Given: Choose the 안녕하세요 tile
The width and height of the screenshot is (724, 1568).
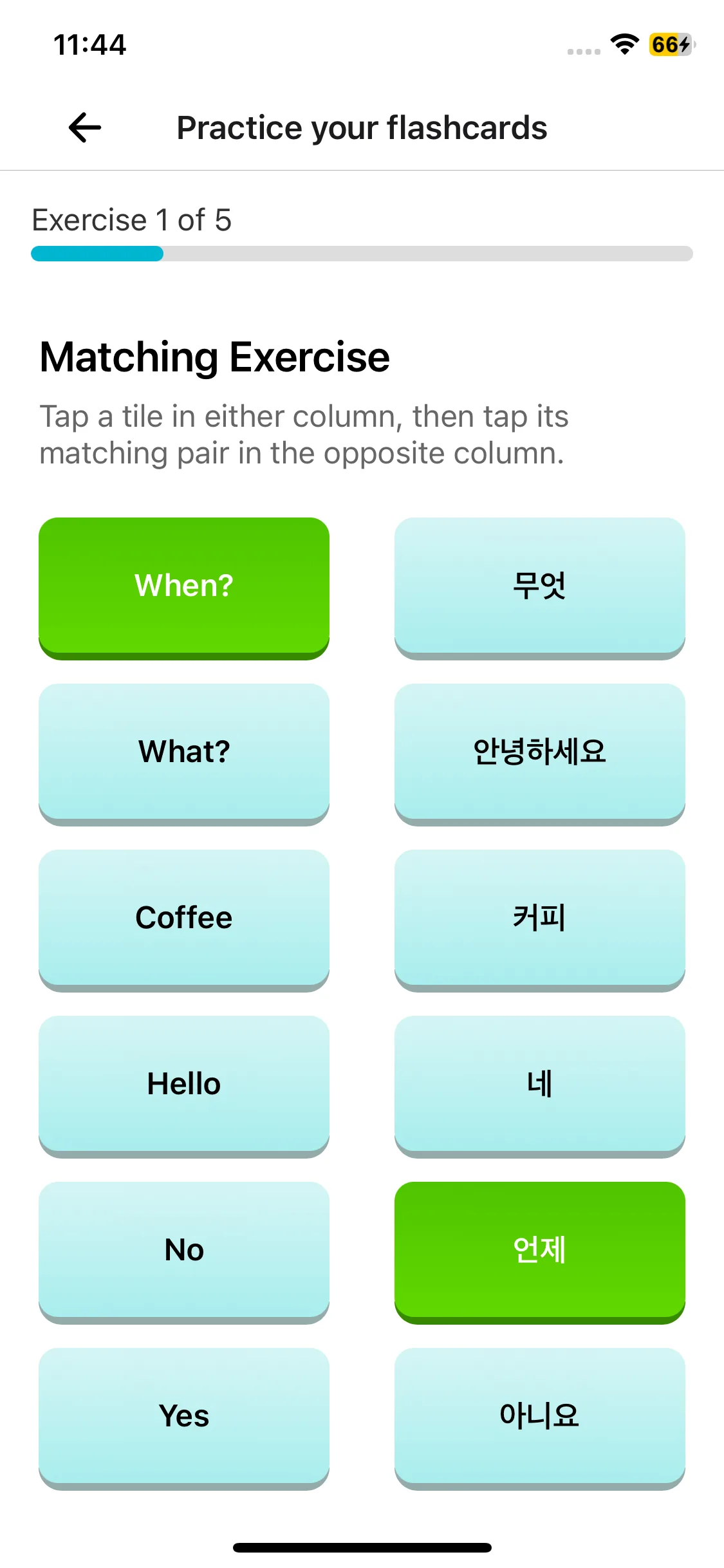Looking at the screenshot, I should 539,752.
